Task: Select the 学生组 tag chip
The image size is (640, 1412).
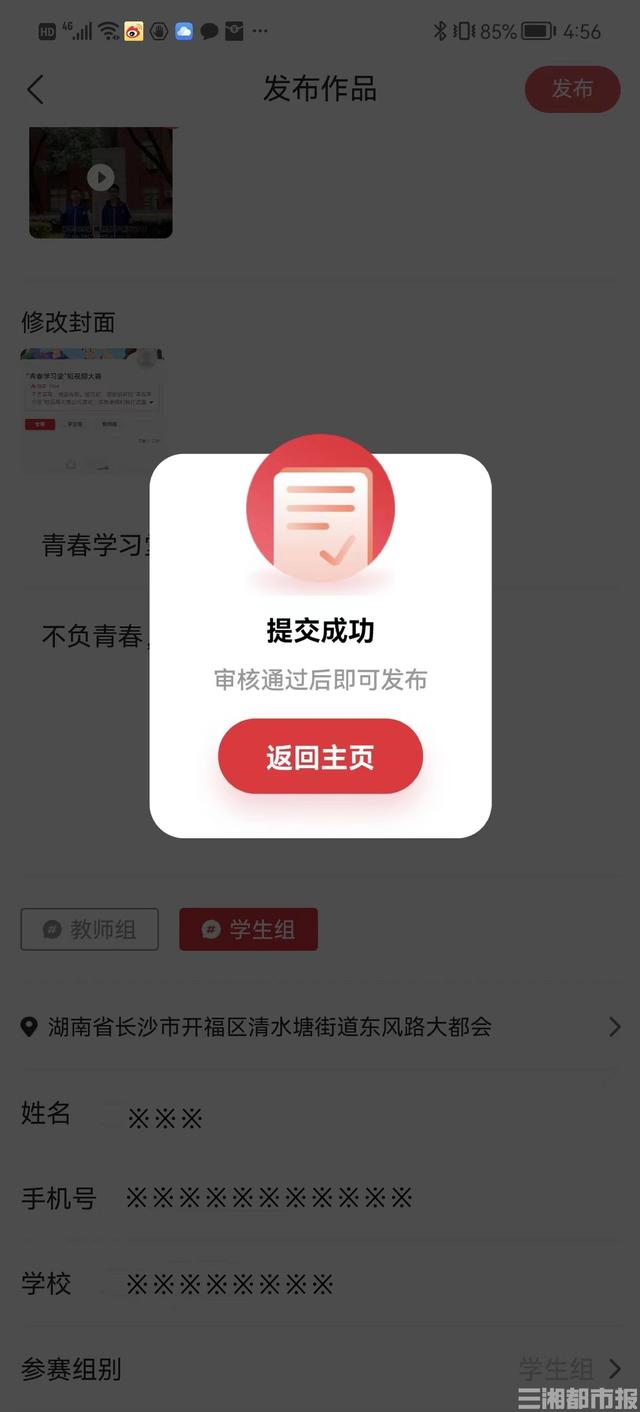Action: pyautogui.click(x=248, y=929)
